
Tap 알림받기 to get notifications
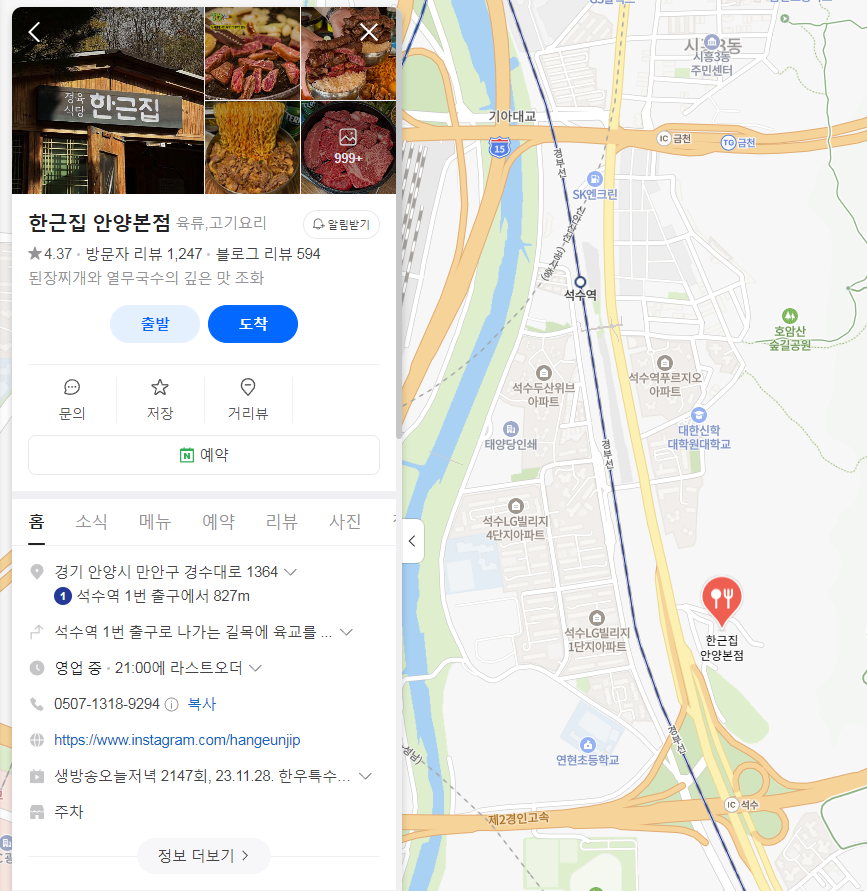(x=341, y=224)
